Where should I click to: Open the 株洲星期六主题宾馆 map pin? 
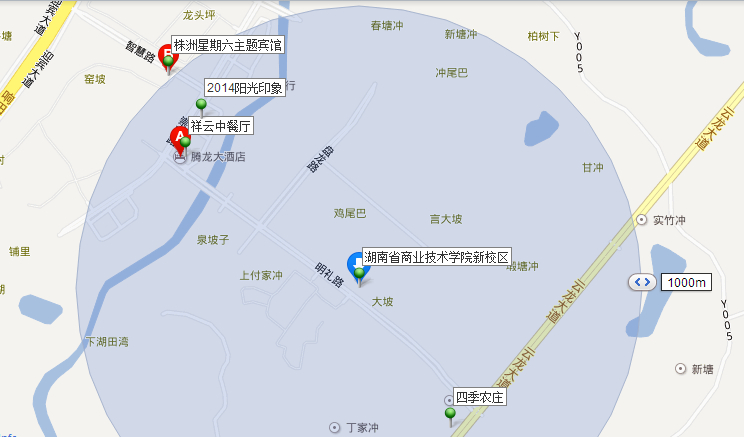point(168,57)
